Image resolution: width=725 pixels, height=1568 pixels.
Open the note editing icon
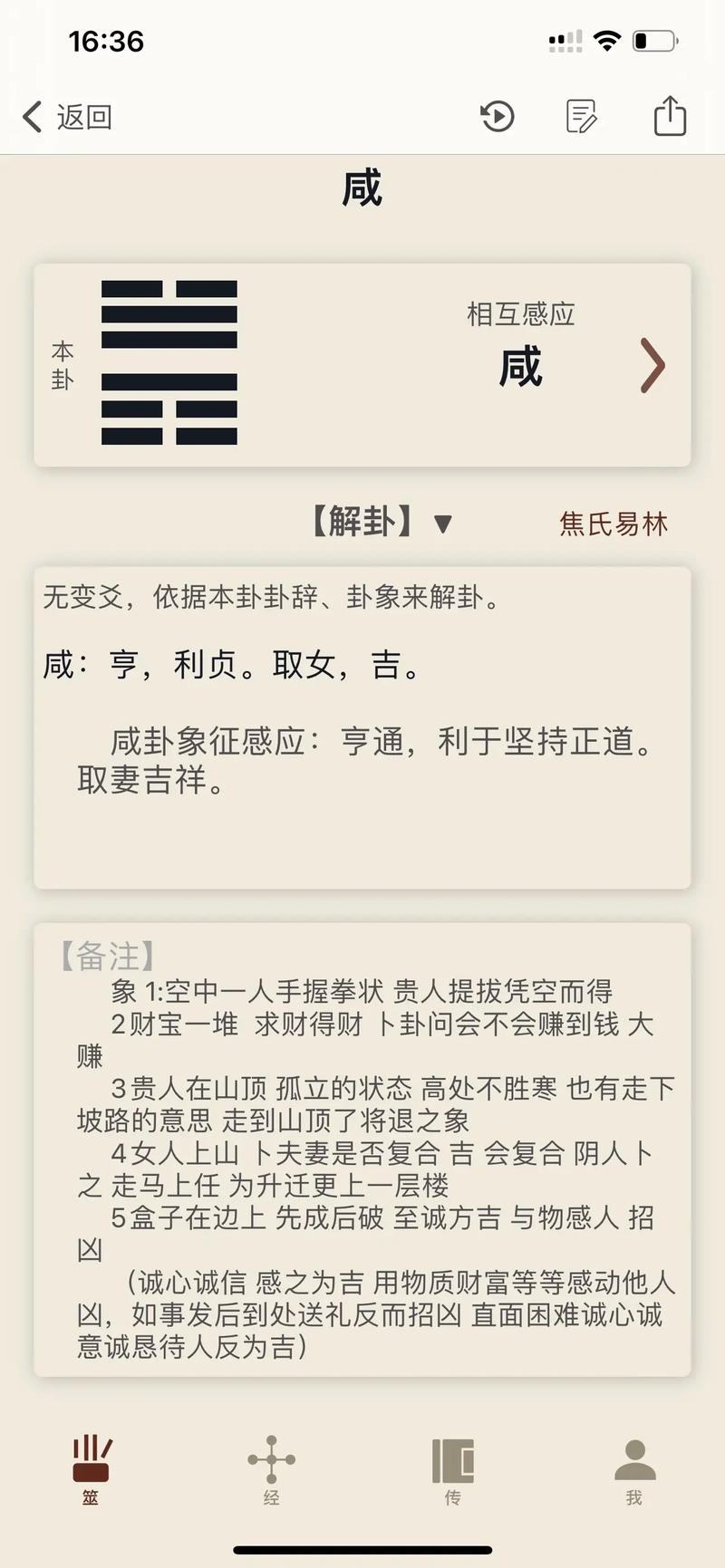point(581,117)
